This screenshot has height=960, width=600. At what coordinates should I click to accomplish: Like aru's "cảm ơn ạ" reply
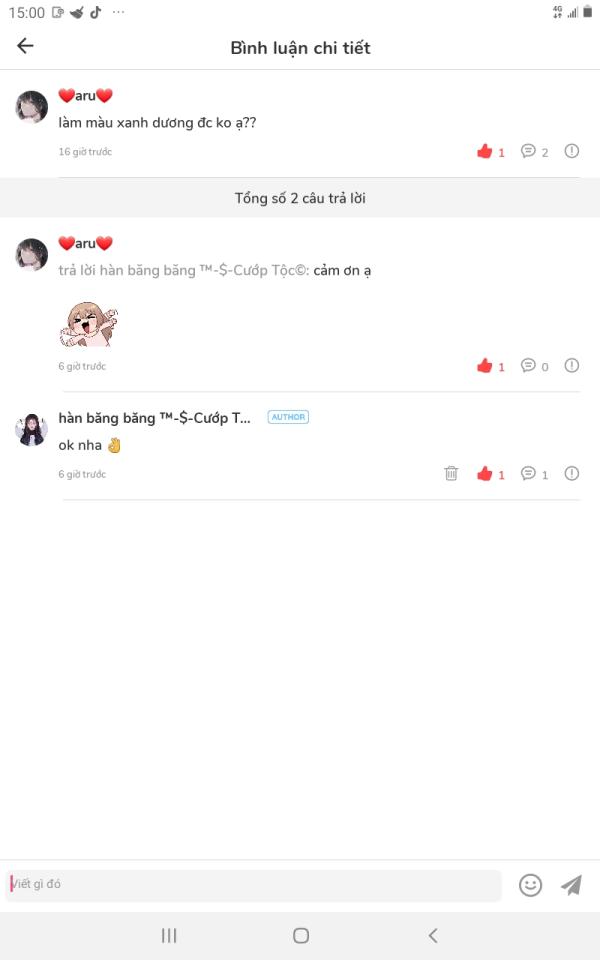point(485,366)
